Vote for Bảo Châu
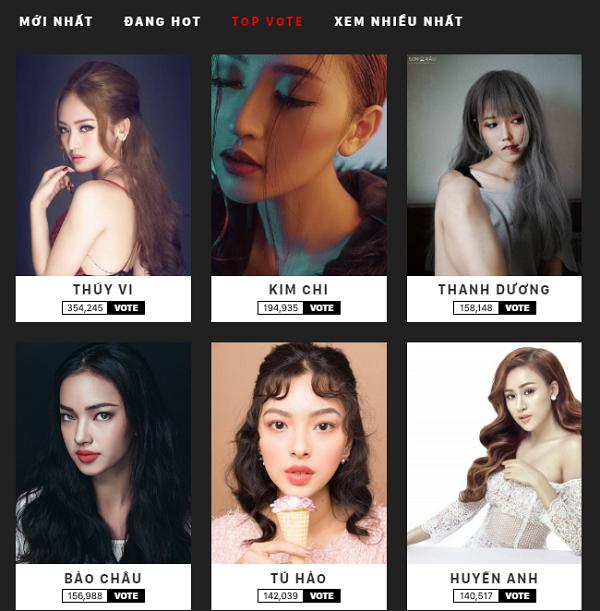This screenshot has height=611, width=600. pos(126,596)
